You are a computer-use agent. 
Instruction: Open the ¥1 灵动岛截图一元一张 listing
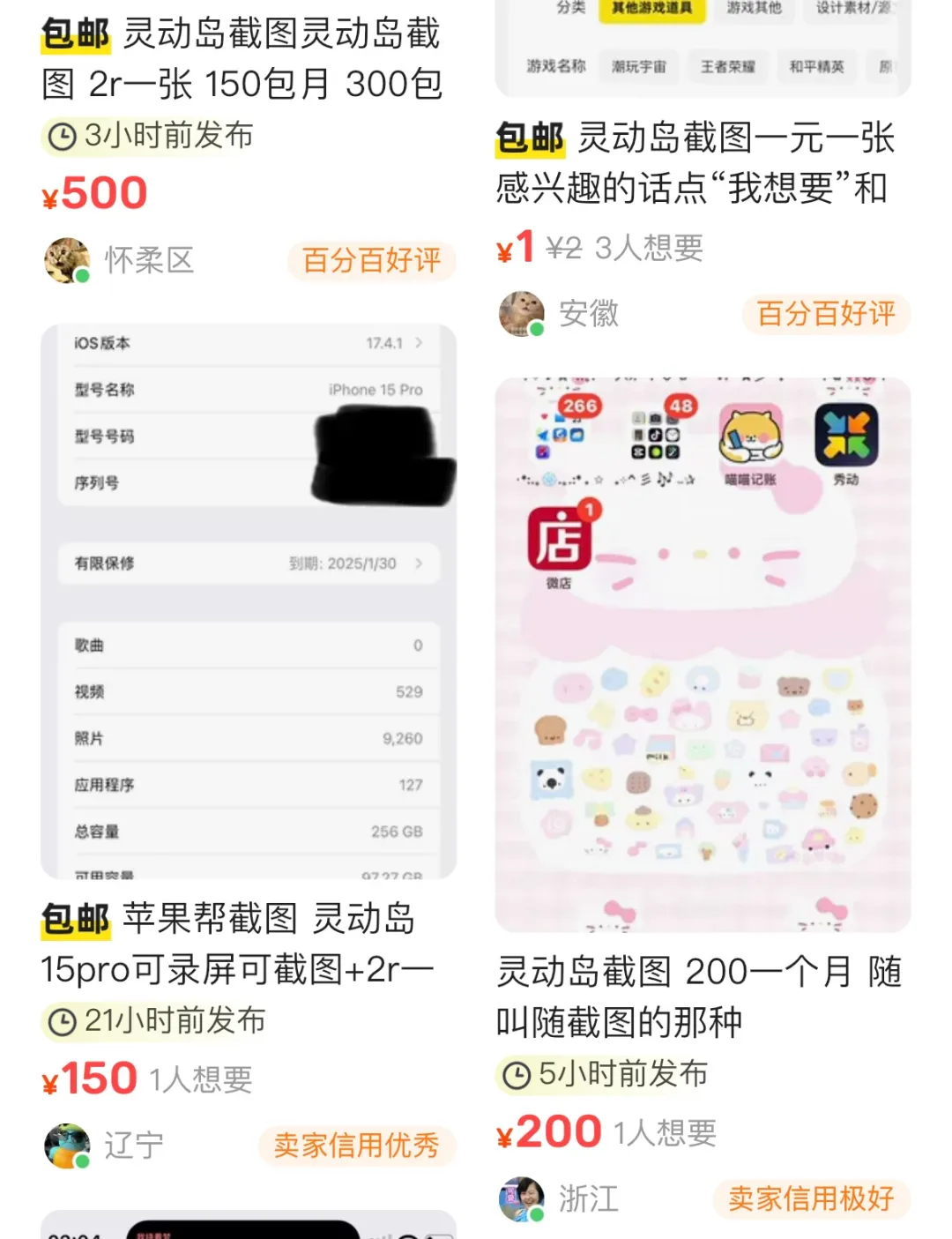pos(696,163)
